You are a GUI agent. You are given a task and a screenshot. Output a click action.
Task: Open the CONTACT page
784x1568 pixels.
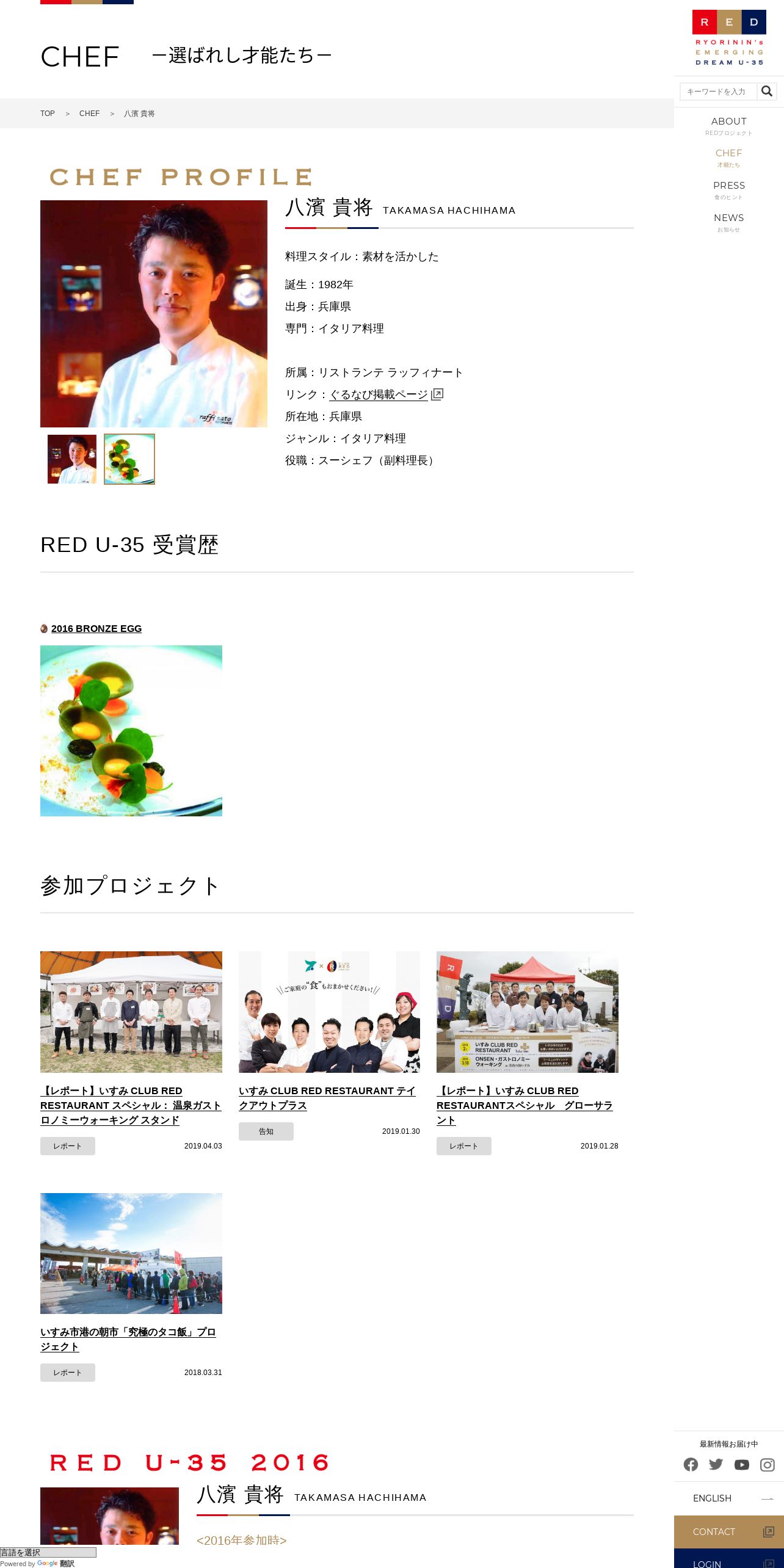[x=728, y=1532]
